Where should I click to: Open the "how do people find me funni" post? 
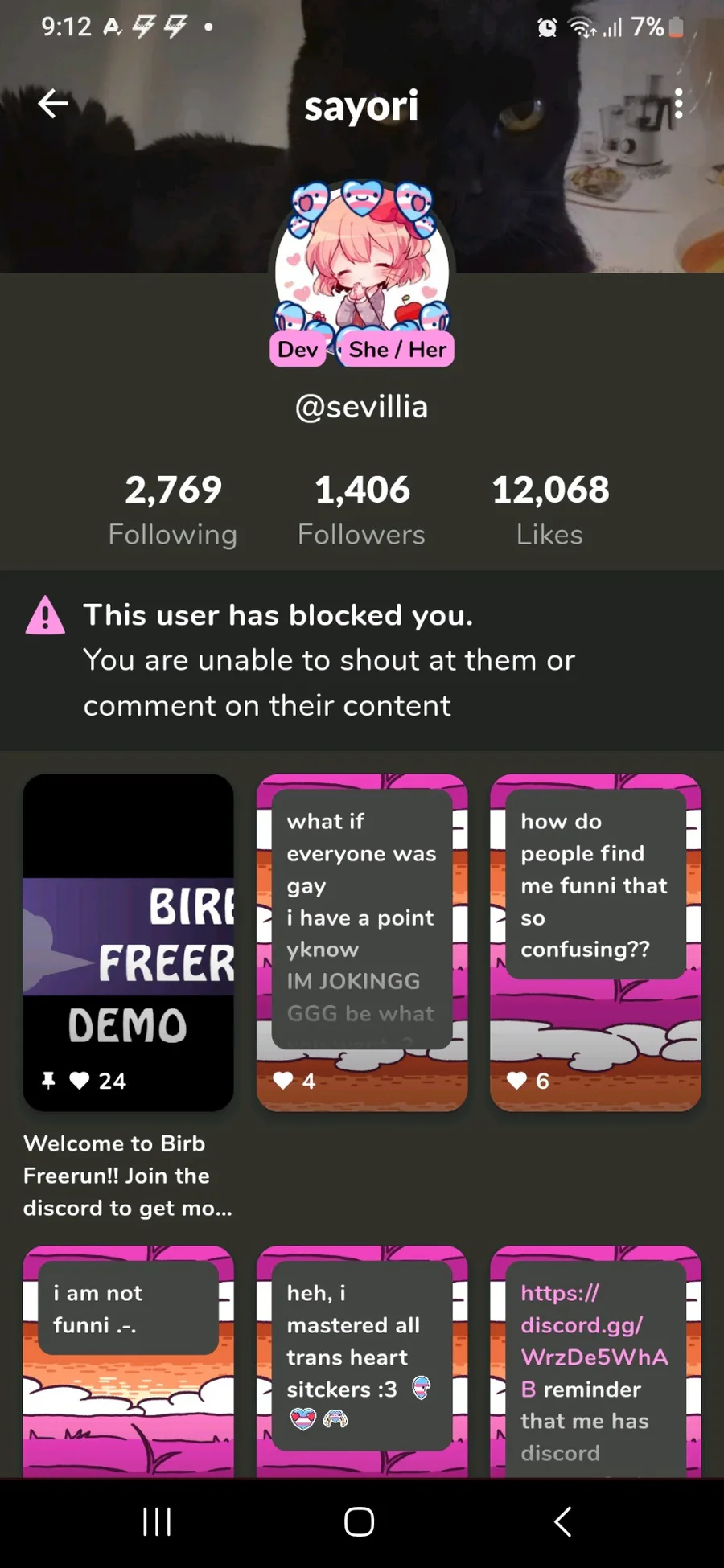pyautogui.click(x=596, y=942)
